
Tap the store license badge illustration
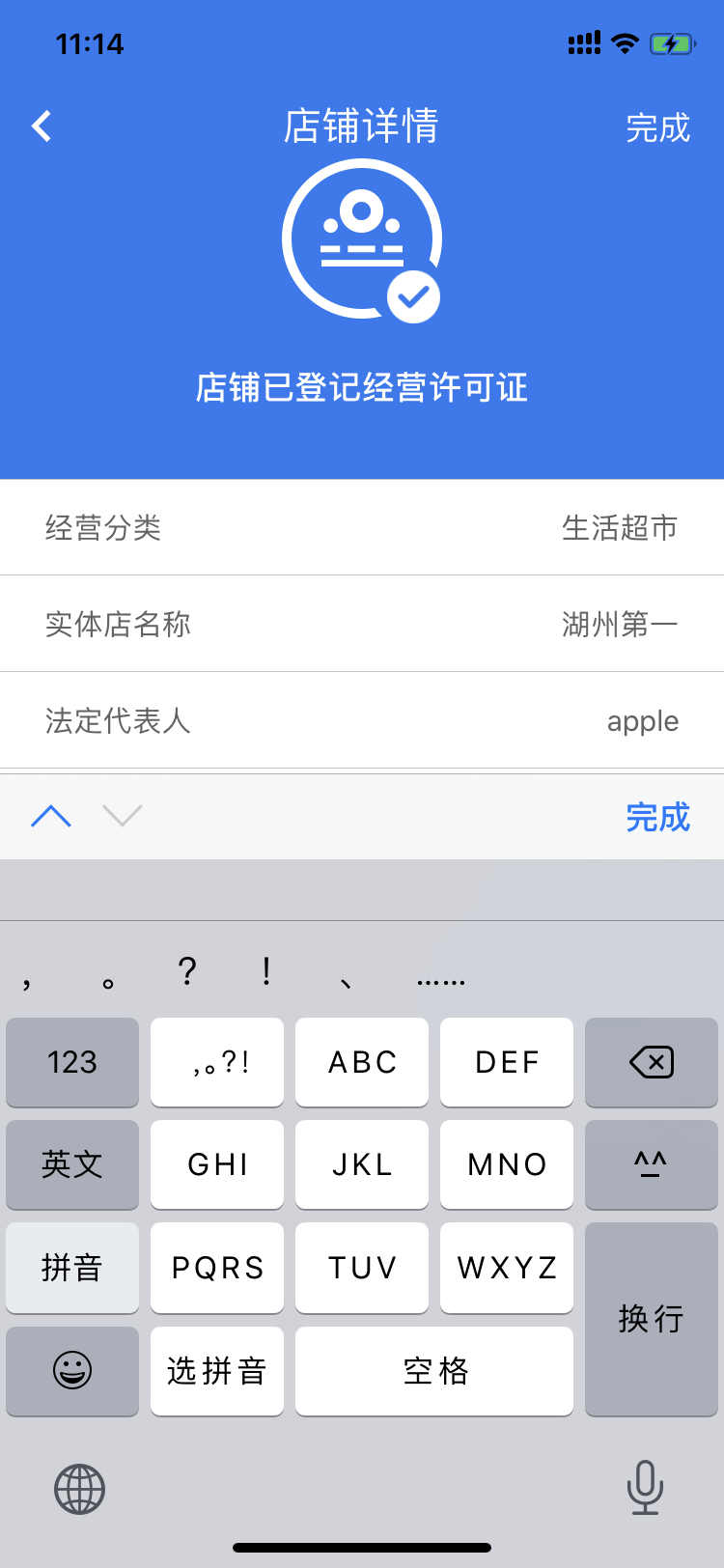tap(362, 238)
